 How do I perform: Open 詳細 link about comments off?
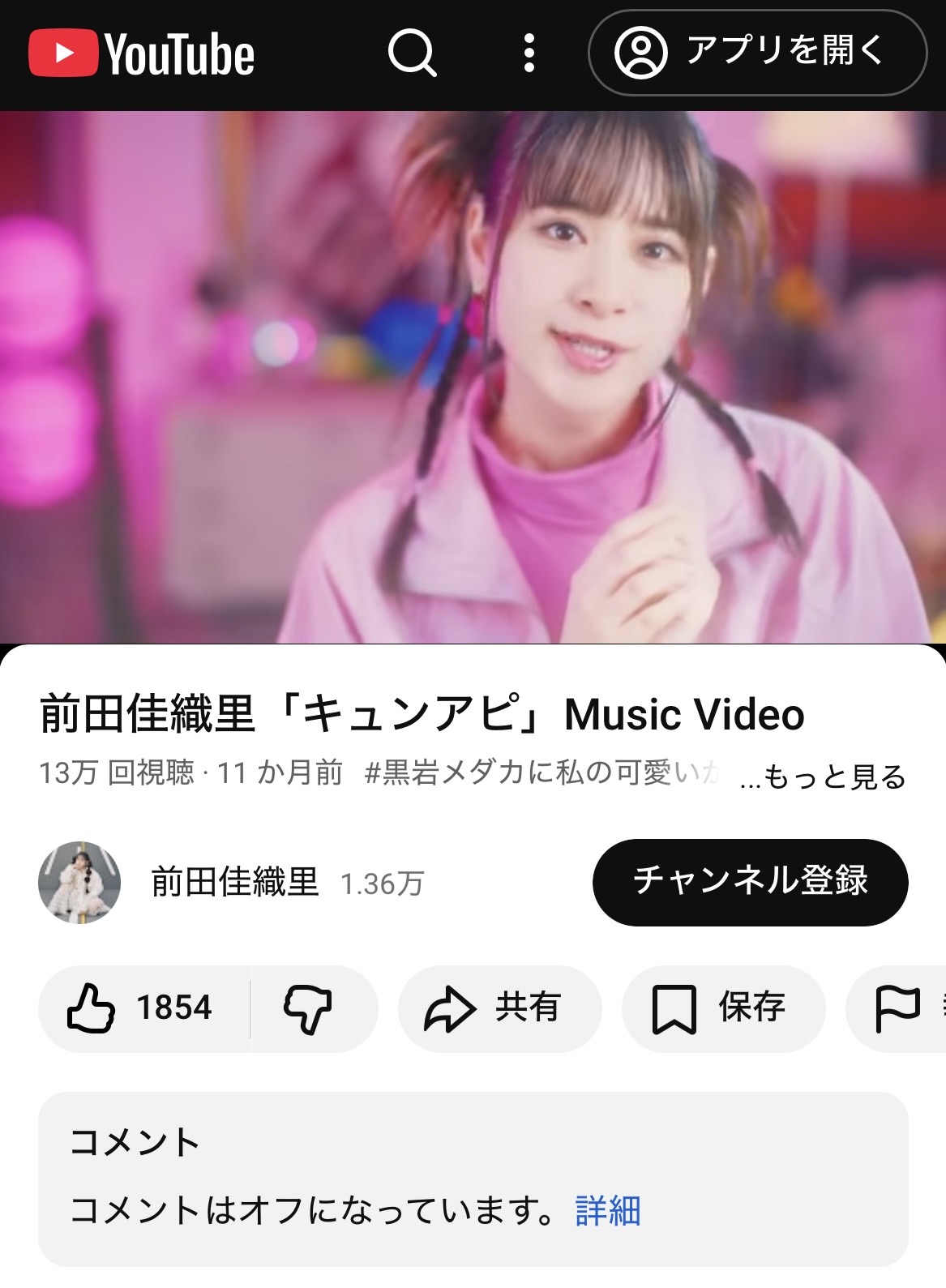pyautogui.click(x=608, y=1211)
